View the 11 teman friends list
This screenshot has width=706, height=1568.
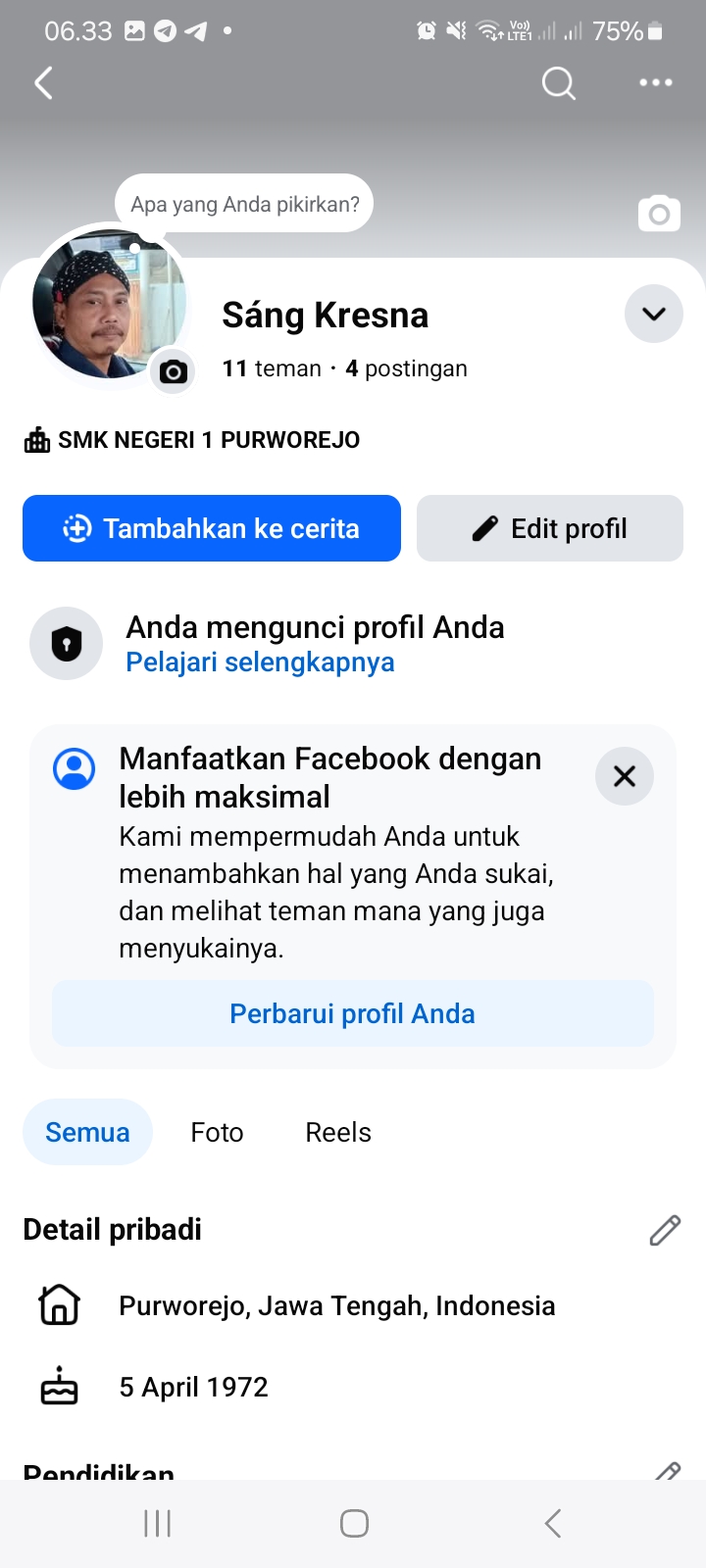(272, 368)
